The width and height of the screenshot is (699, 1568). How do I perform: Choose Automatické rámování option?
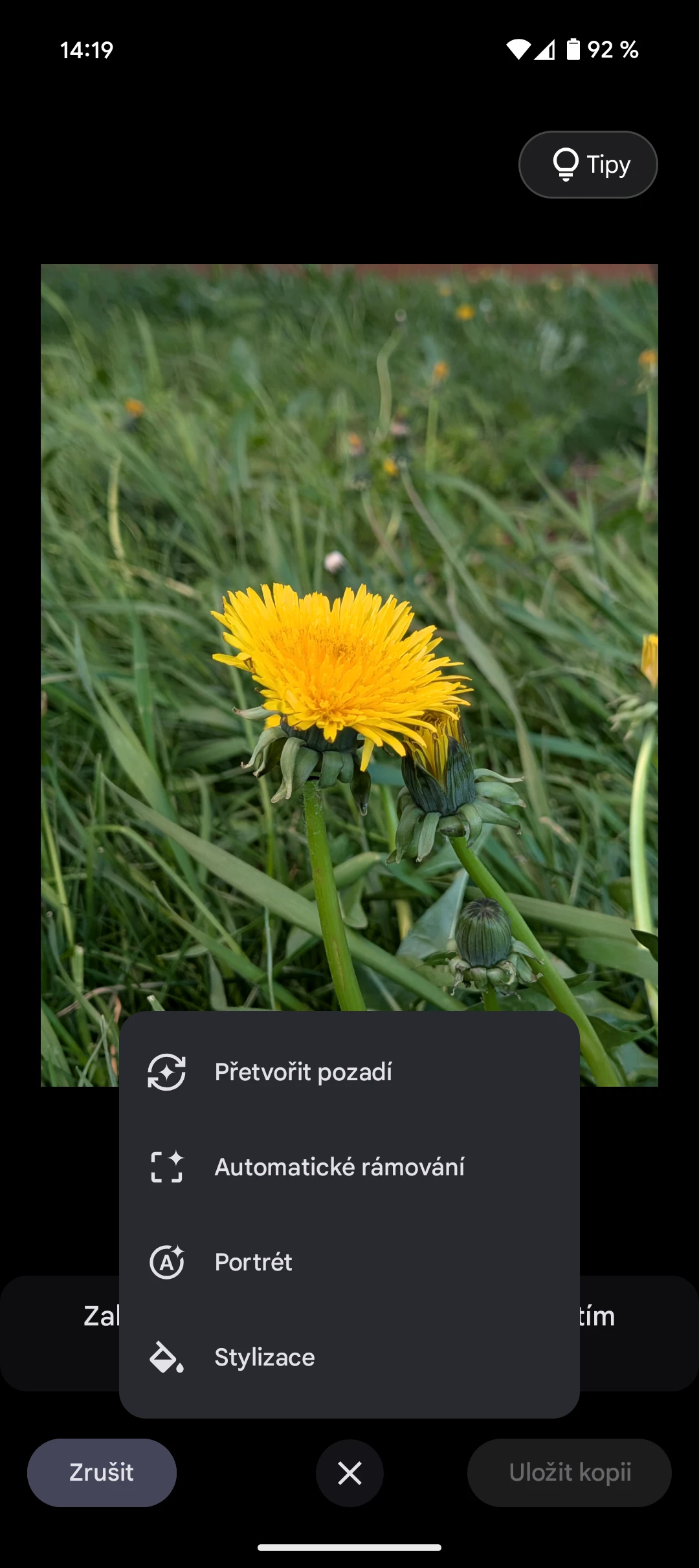(349, 1167)
